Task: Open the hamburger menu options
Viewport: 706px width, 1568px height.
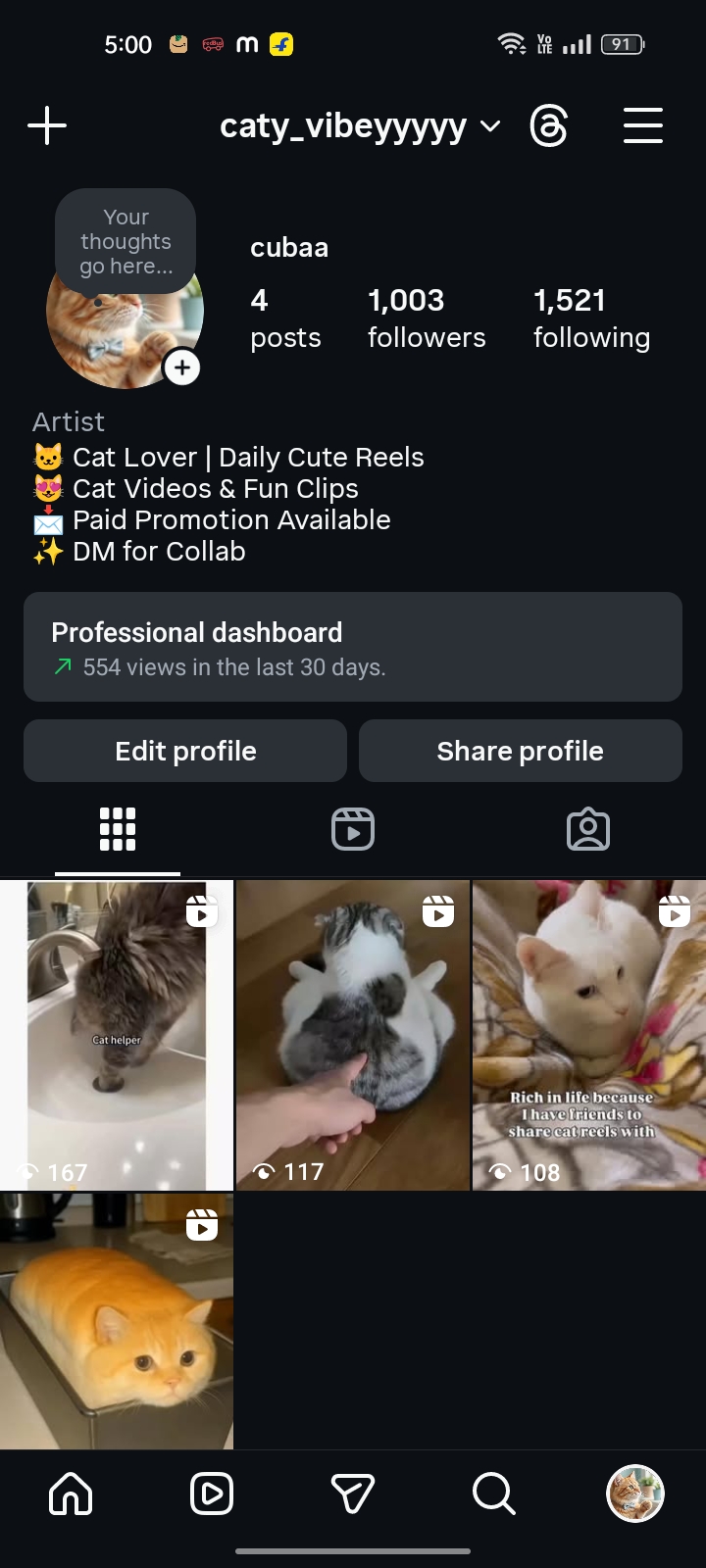Action: [x=643, y=125]
